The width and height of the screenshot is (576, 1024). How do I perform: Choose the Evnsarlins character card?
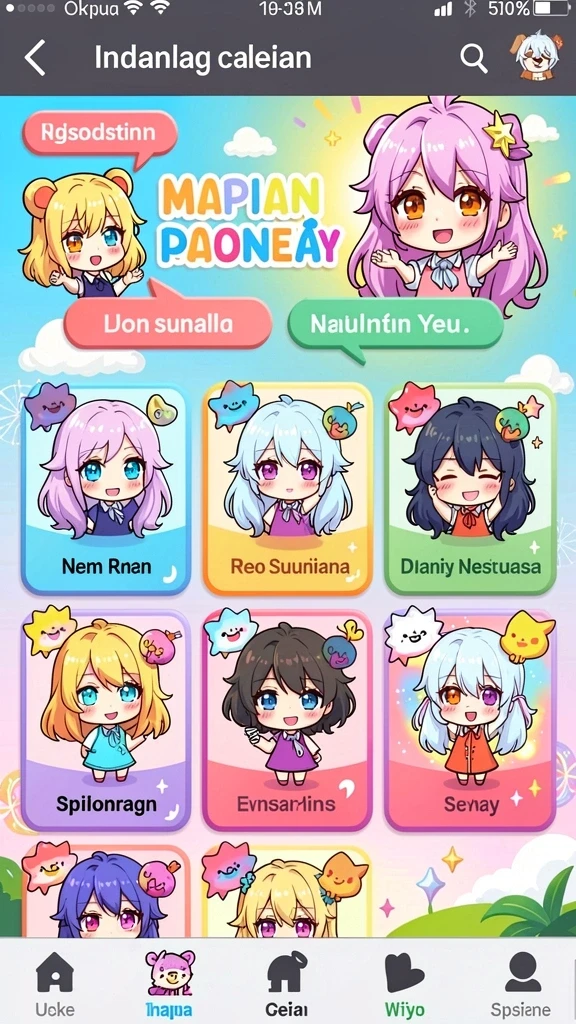coord(288,721)
